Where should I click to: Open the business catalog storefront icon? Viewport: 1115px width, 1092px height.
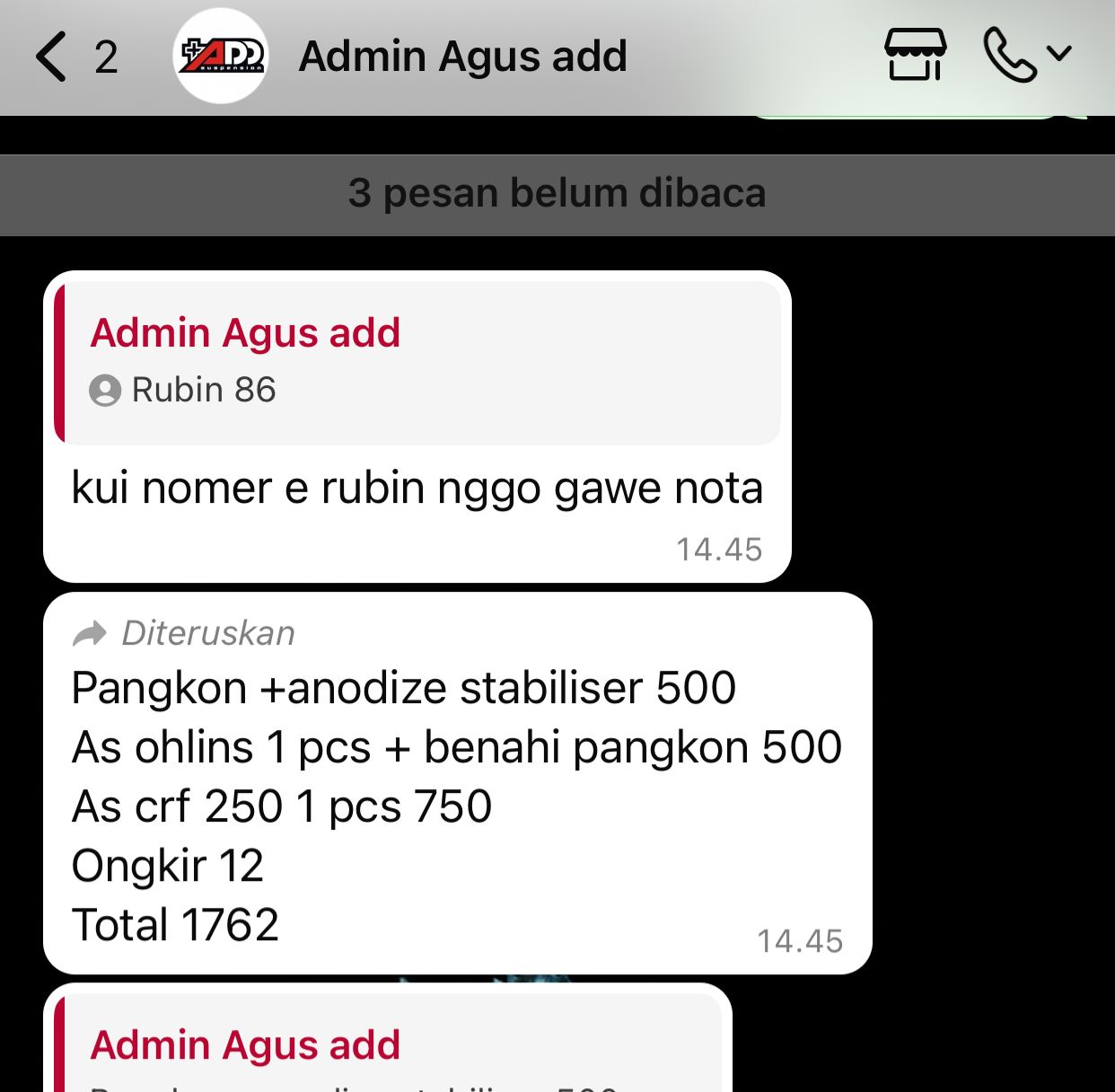pyautogui.click(x=915, y=55)
